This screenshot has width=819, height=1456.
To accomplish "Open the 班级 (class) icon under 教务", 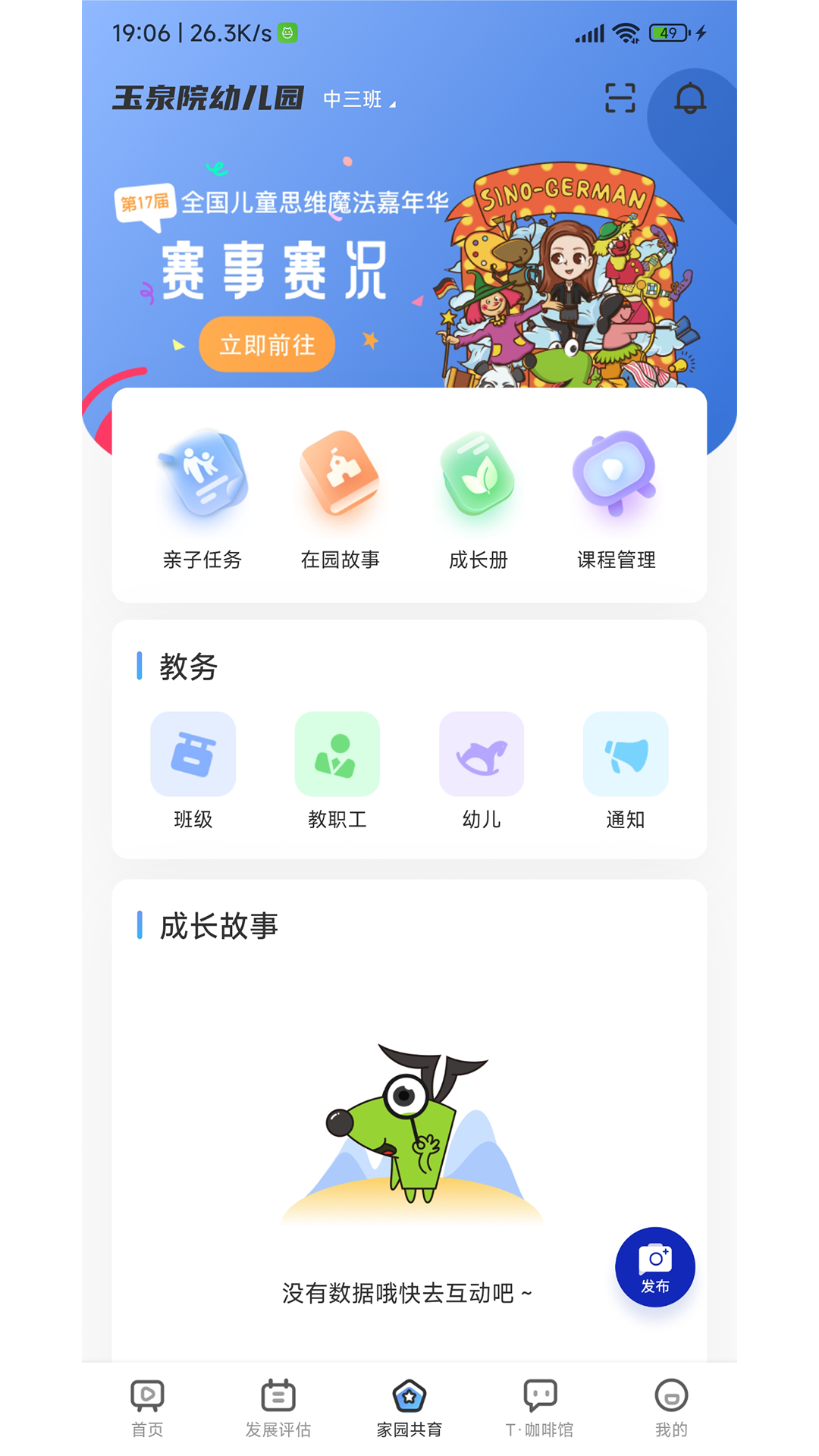I will click(x=193, y=755).
